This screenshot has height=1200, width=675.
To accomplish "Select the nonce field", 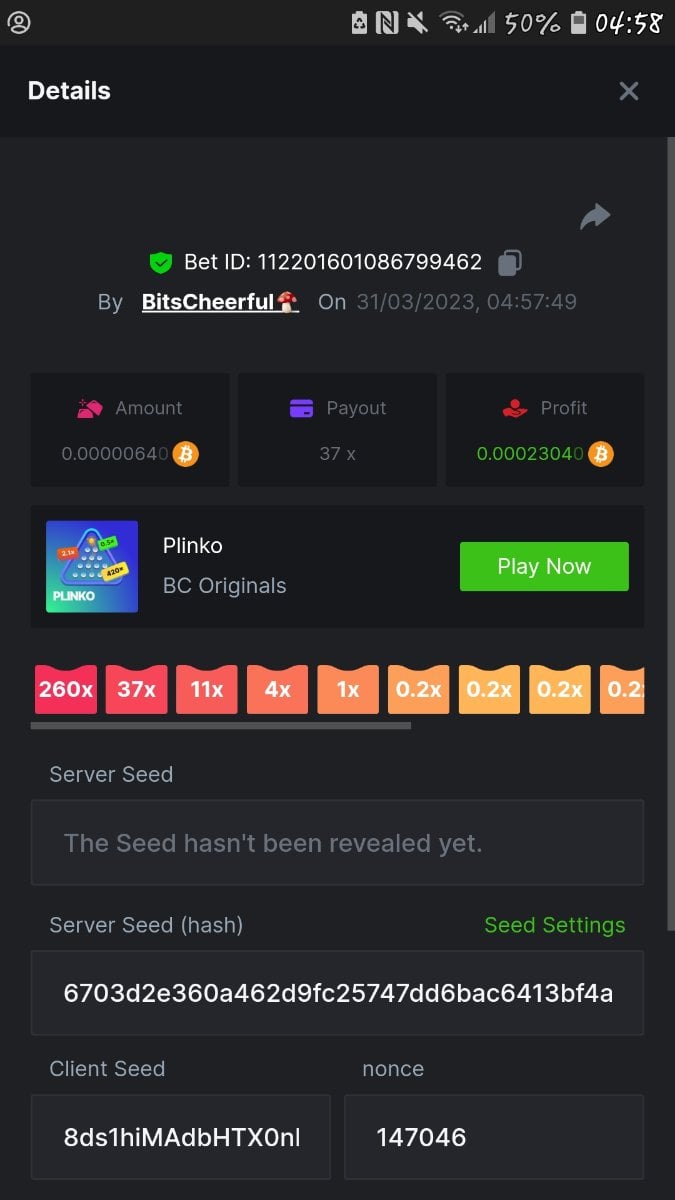I will click(x=493, y=1137).
